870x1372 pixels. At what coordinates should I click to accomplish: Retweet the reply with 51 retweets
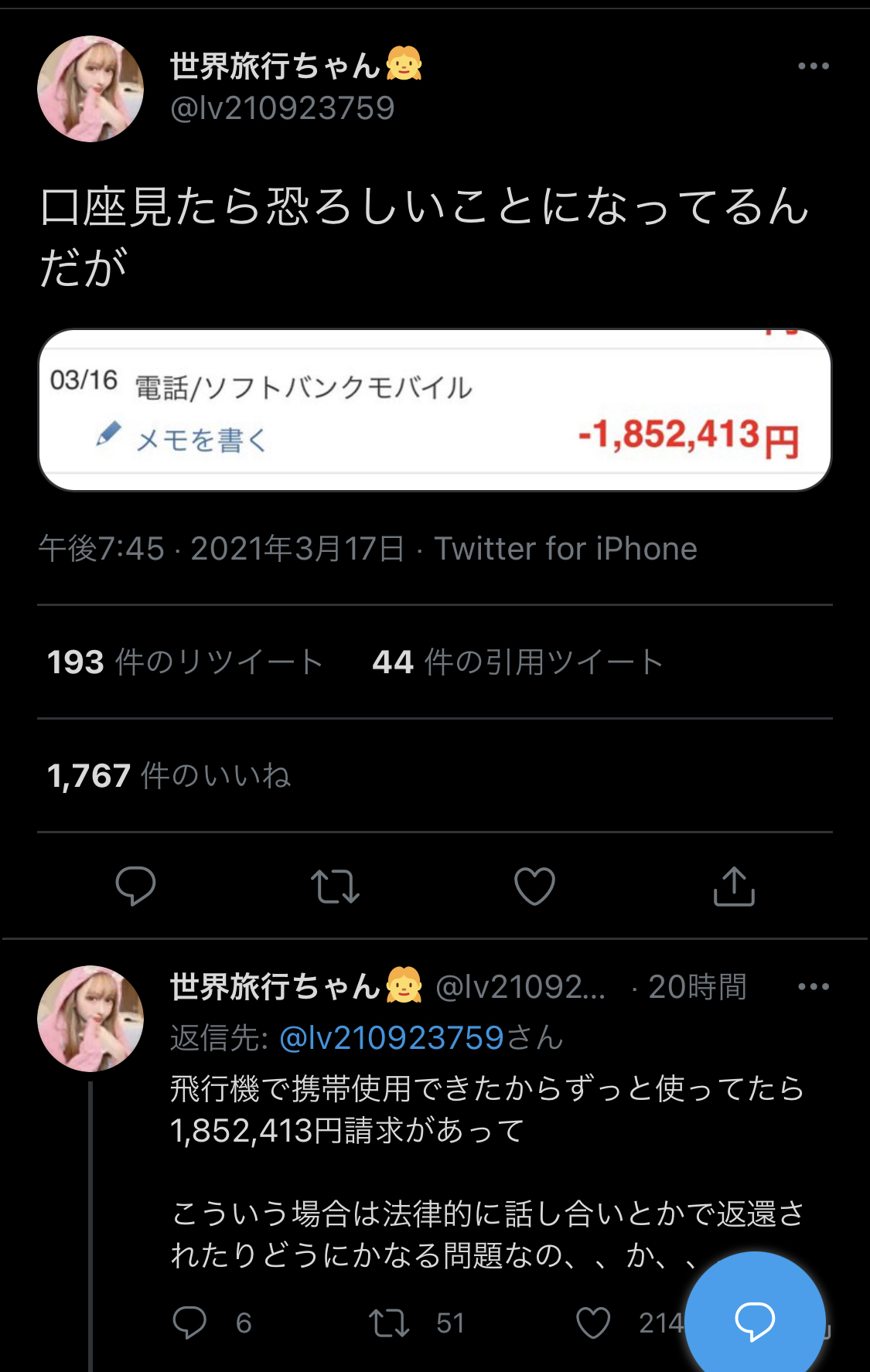tap(389, 1323)
